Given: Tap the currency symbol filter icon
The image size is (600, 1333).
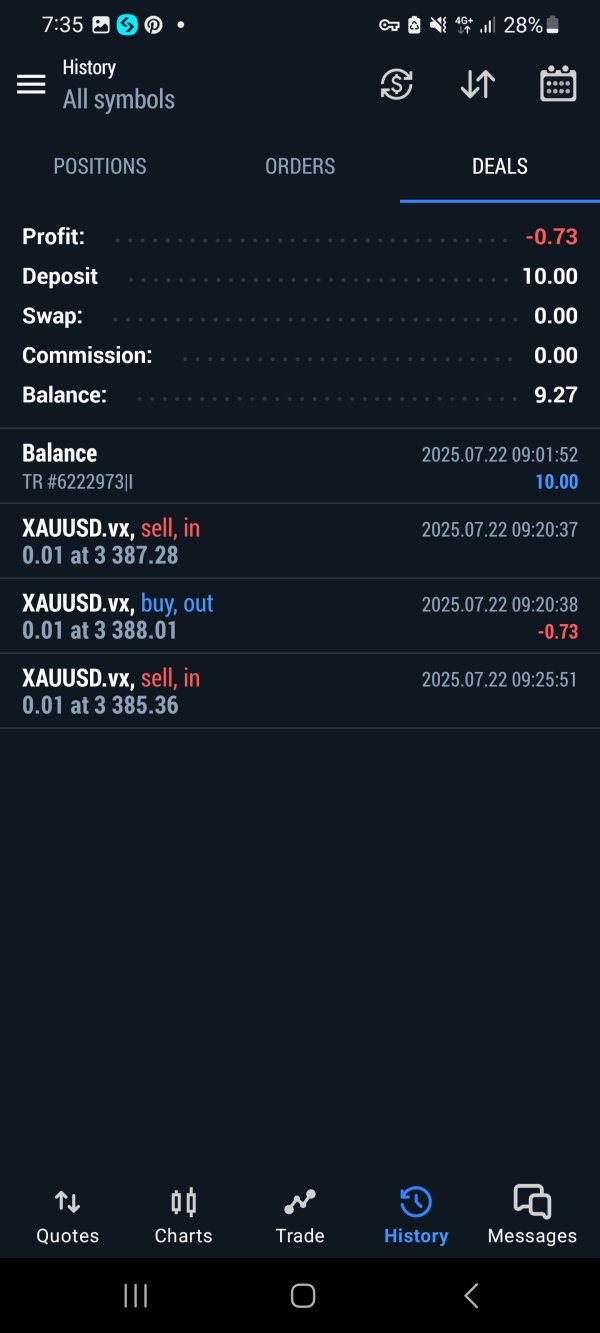Looking at the screenshot, I should pos(397,85).
